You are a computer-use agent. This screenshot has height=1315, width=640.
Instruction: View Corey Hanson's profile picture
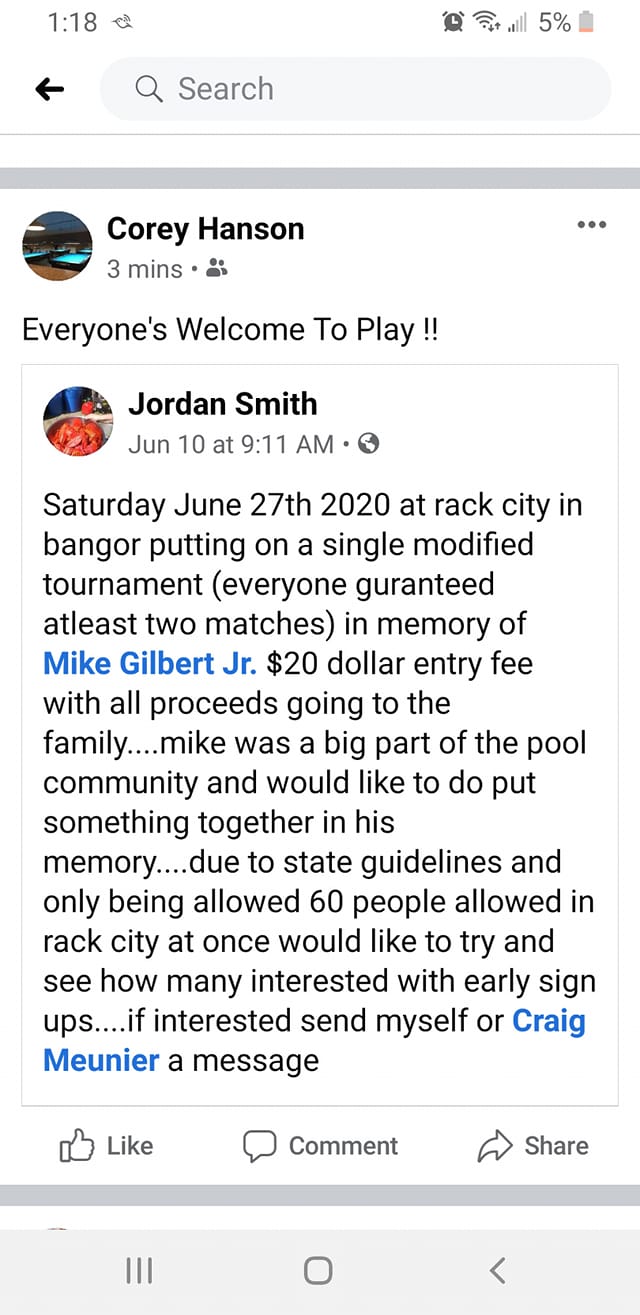pyautogui.click(x=58, y=246)
